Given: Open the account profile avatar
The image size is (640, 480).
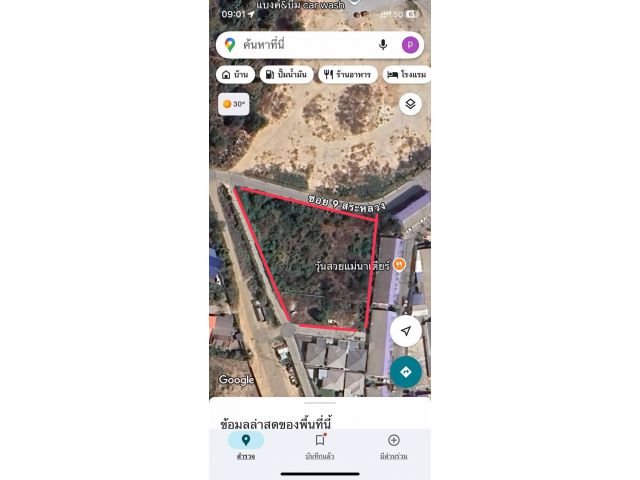Looking at the screenshot, I should pos(410,45).
